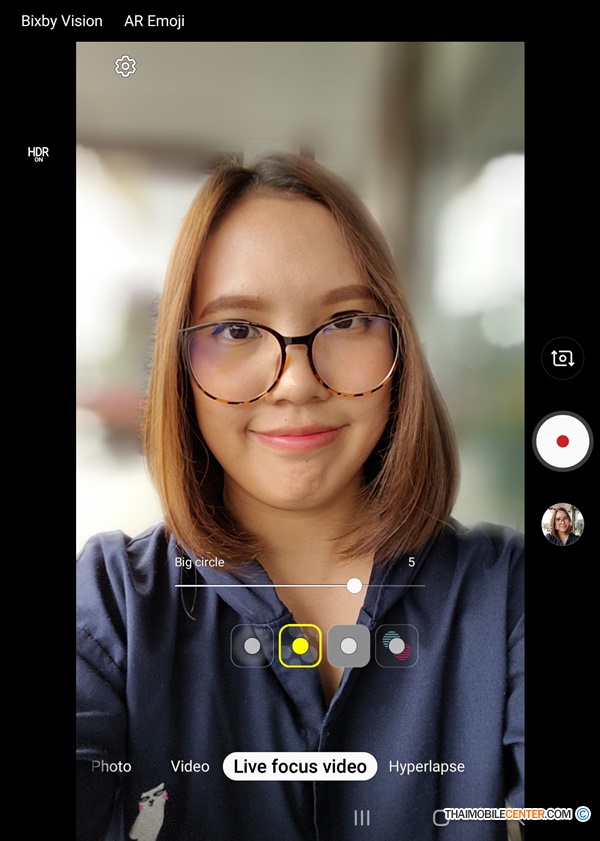600x841 pixels.
Task: Select the yellow Big circle effect
Action: (x=300, y=646)
